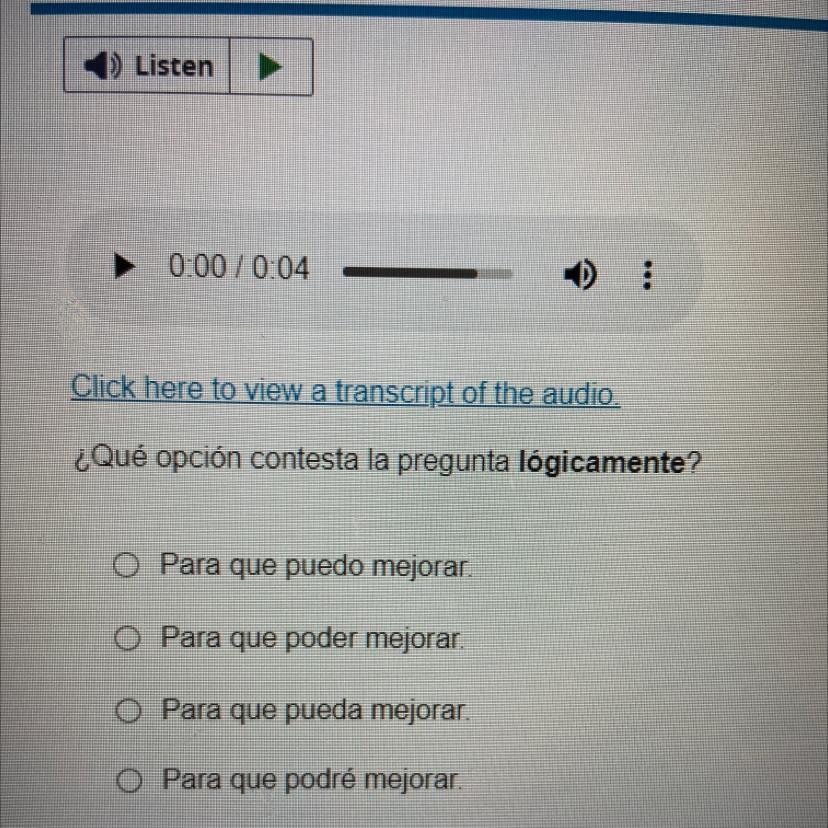Viewport: 828px width, 828px height.
Task: Open the transcript of the audio link
Action: click(345, 391)
